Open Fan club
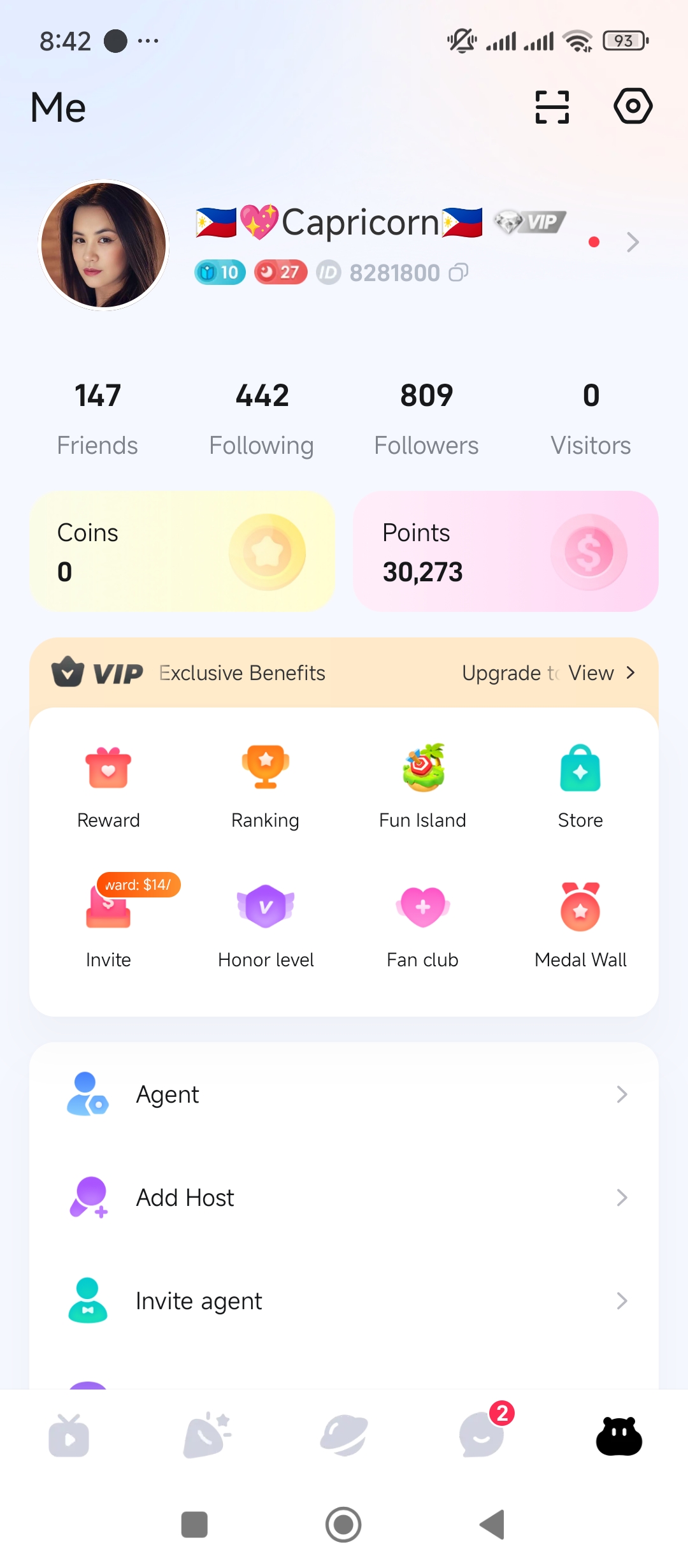This screenshot has width=688, height=1568. tap(423, 924)
